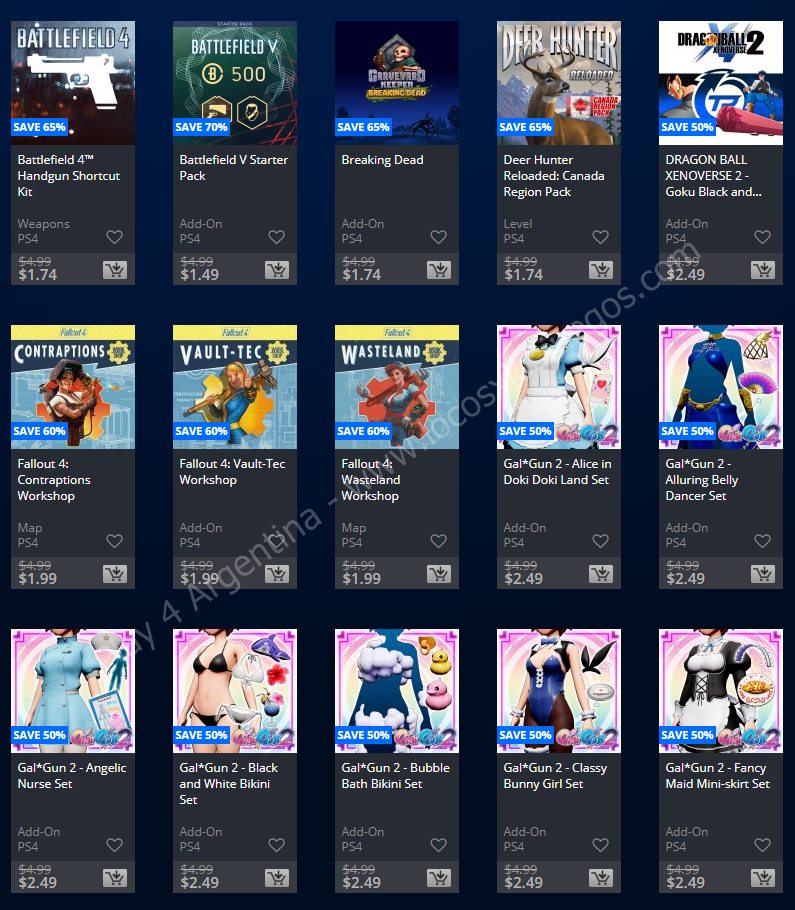795x910 pixels.
Task: Add Angelic Nurse Set to cart
Action: coord(114,878)
